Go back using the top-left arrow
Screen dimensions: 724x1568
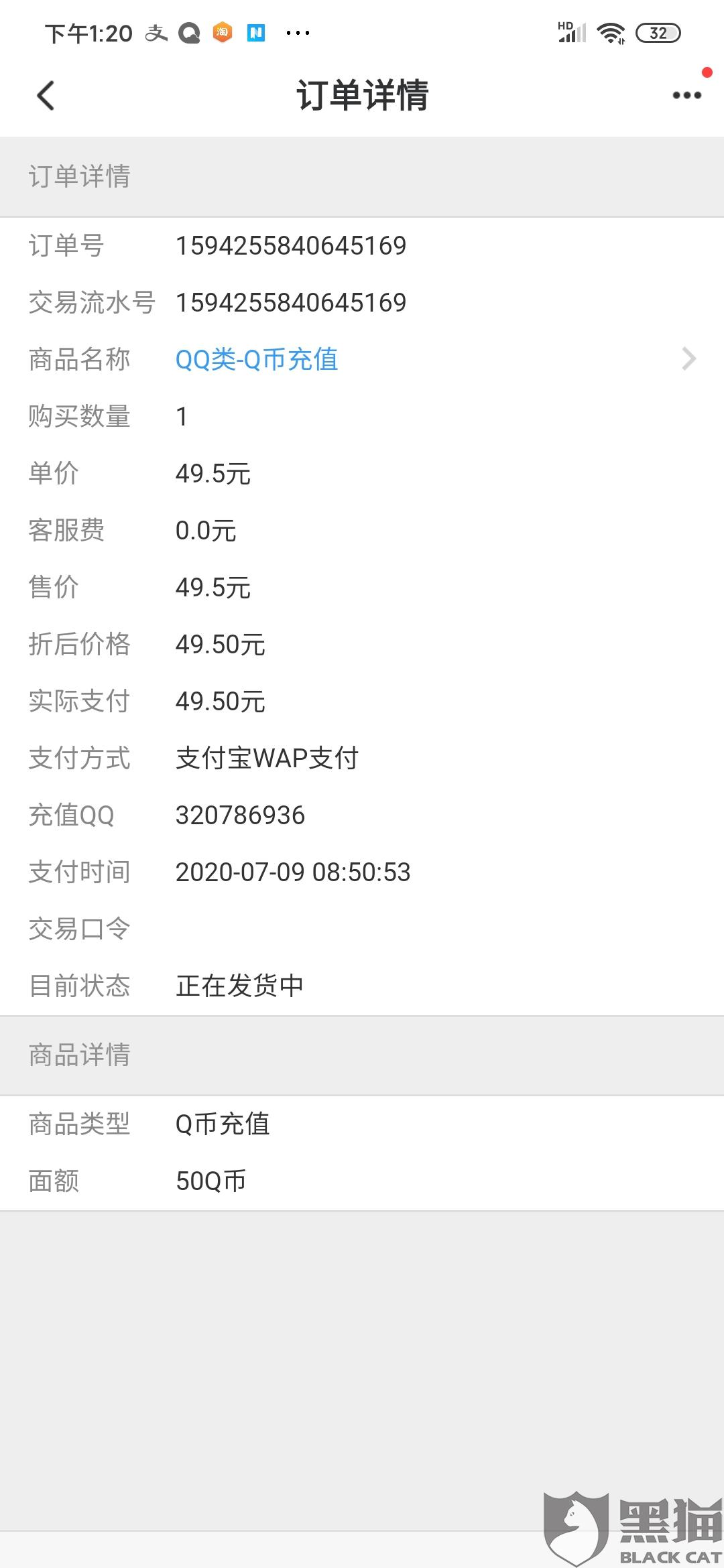coord(46,96)
